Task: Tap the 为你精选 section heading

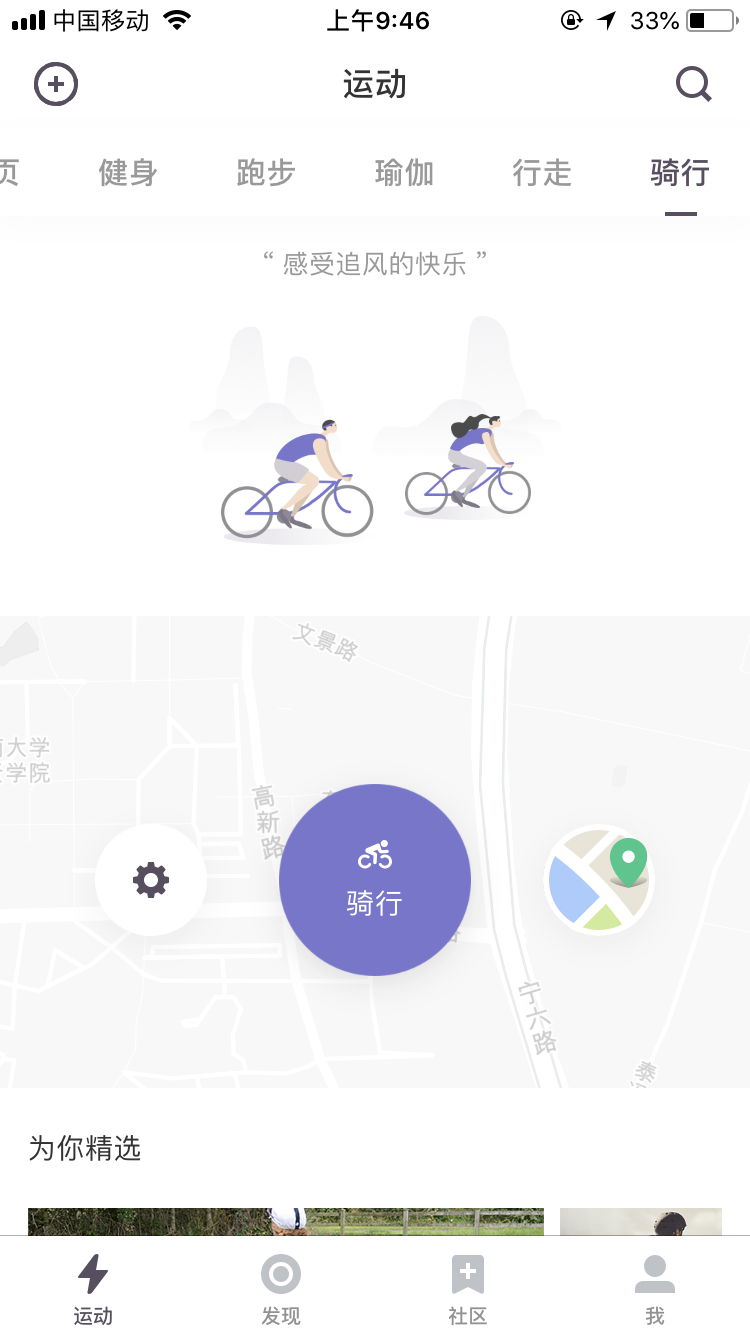Action: point(86,1150)
